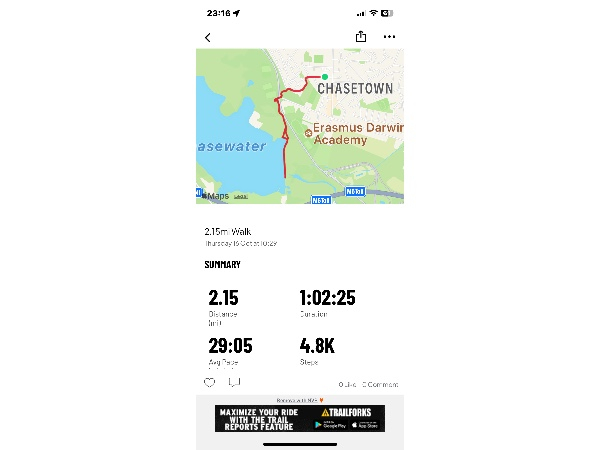
Task: Comment on this walk
Action: 234,382
